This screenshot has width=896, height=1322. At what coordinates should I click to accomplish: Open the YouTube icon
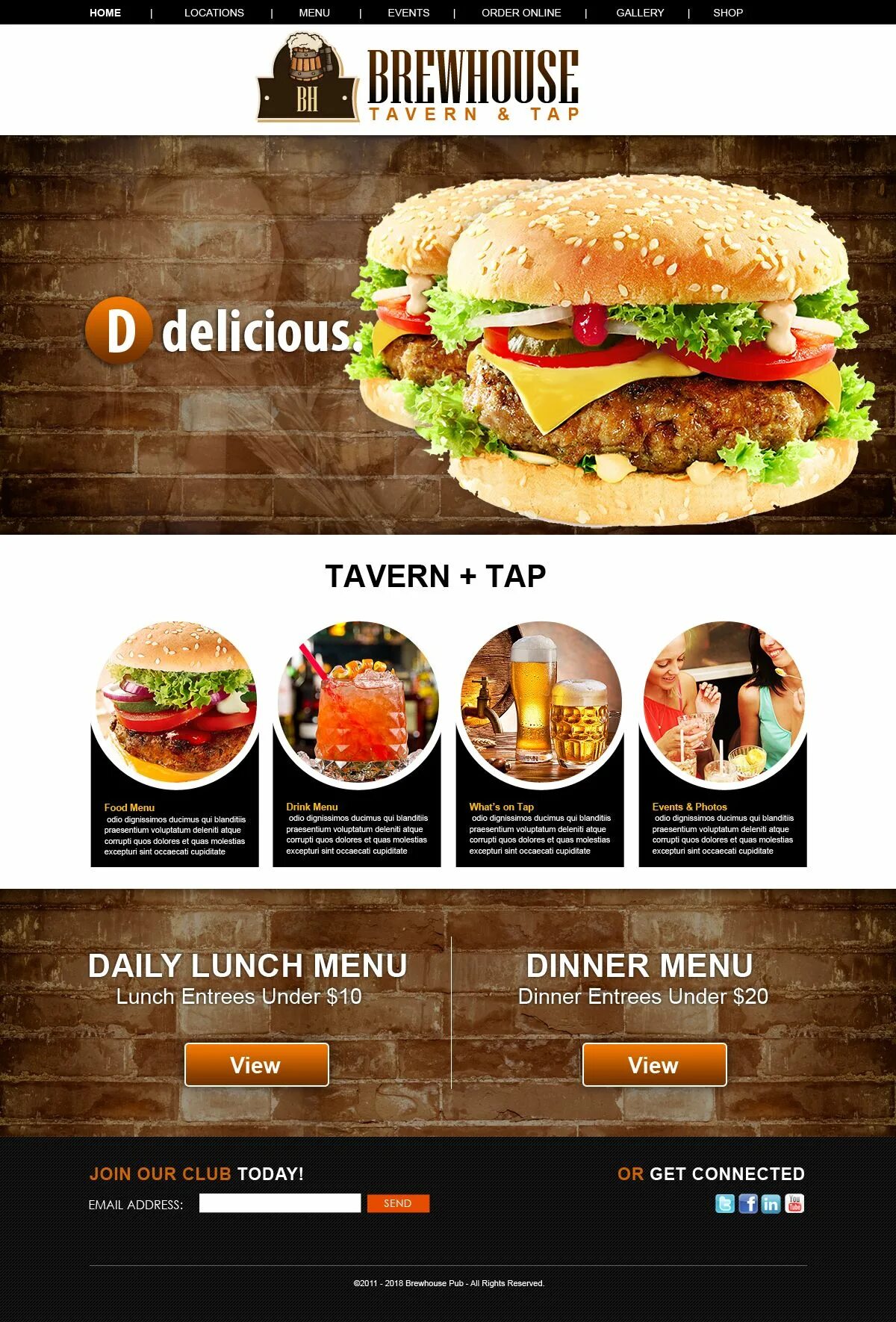tap(794, 1203)
